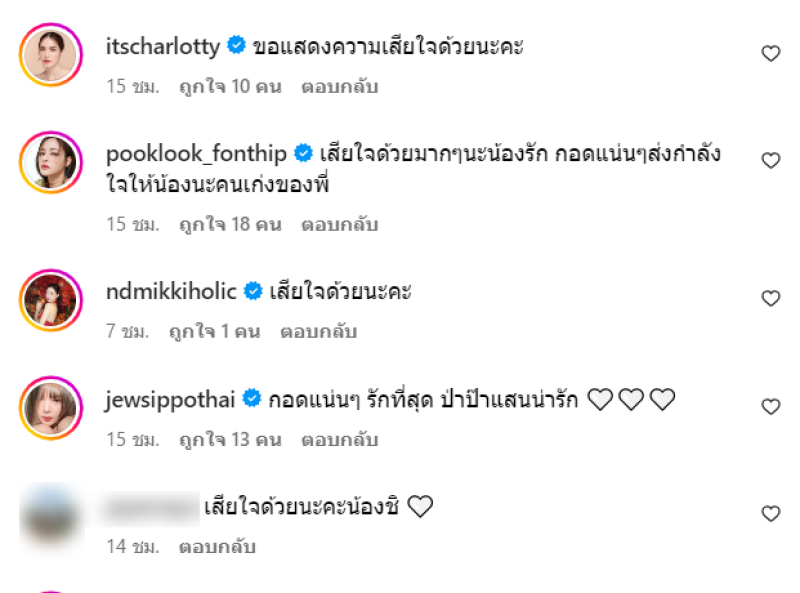Like the comment by ndmikkiholic
800x593 pixels.
pos(770,298)
